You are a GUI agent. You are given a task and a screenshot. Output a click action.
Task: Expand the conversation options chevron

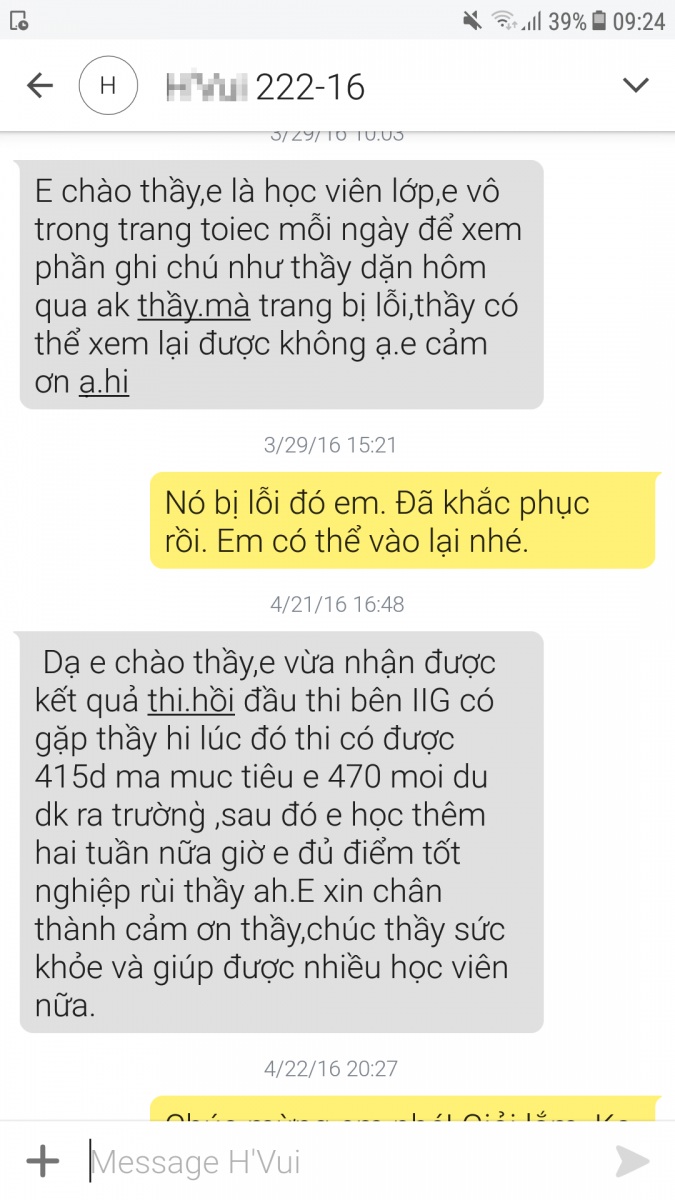[x=636, y=86]
